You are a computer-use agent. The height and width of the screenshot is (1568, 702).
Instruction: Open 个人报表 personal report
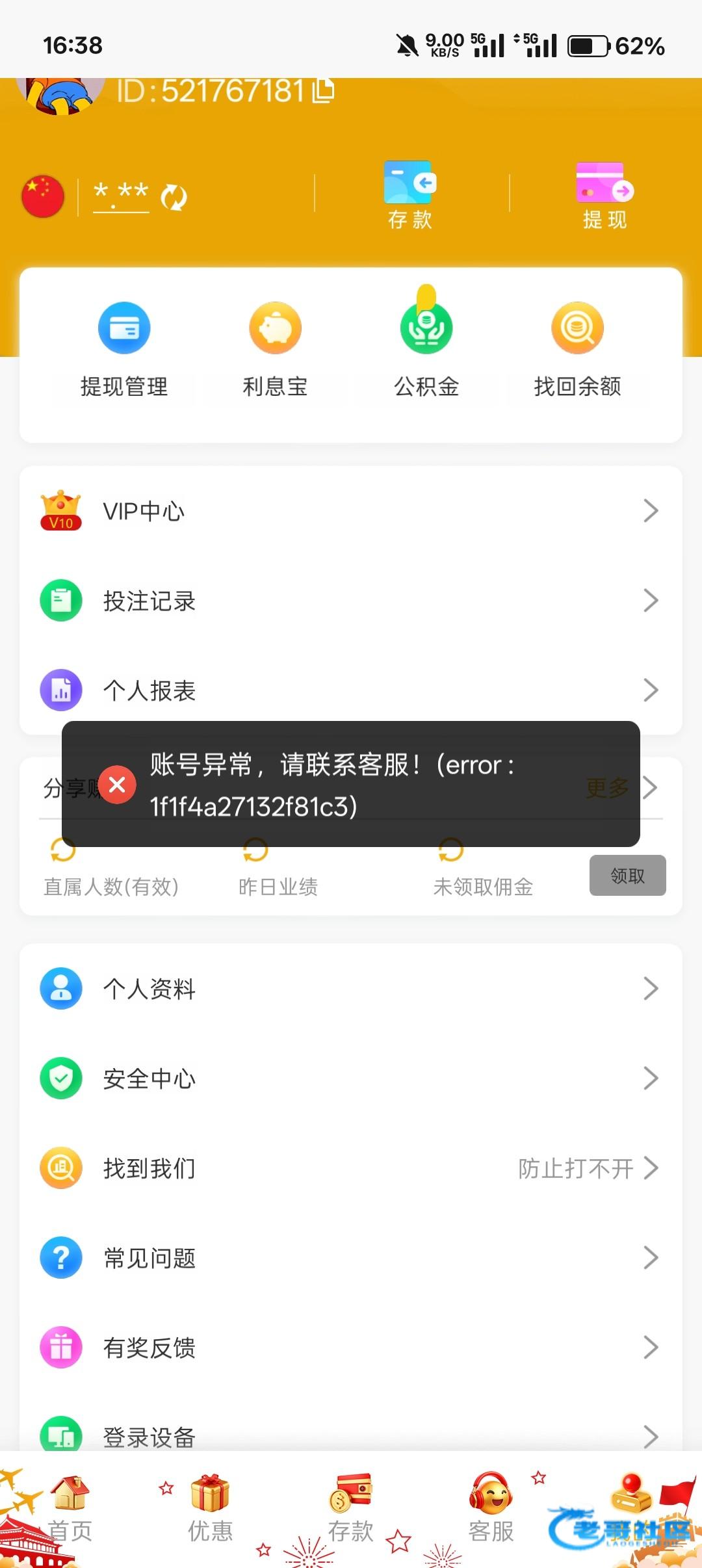tap(351, 690)
